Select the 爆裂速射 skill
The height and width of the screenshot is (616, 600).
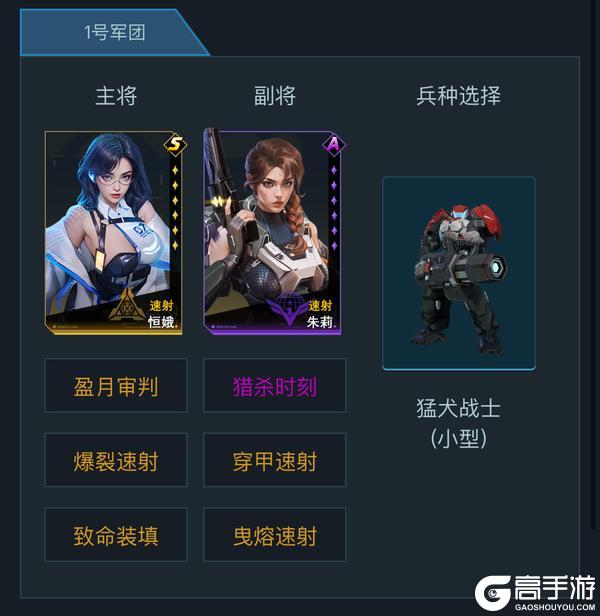coord(116,461)
